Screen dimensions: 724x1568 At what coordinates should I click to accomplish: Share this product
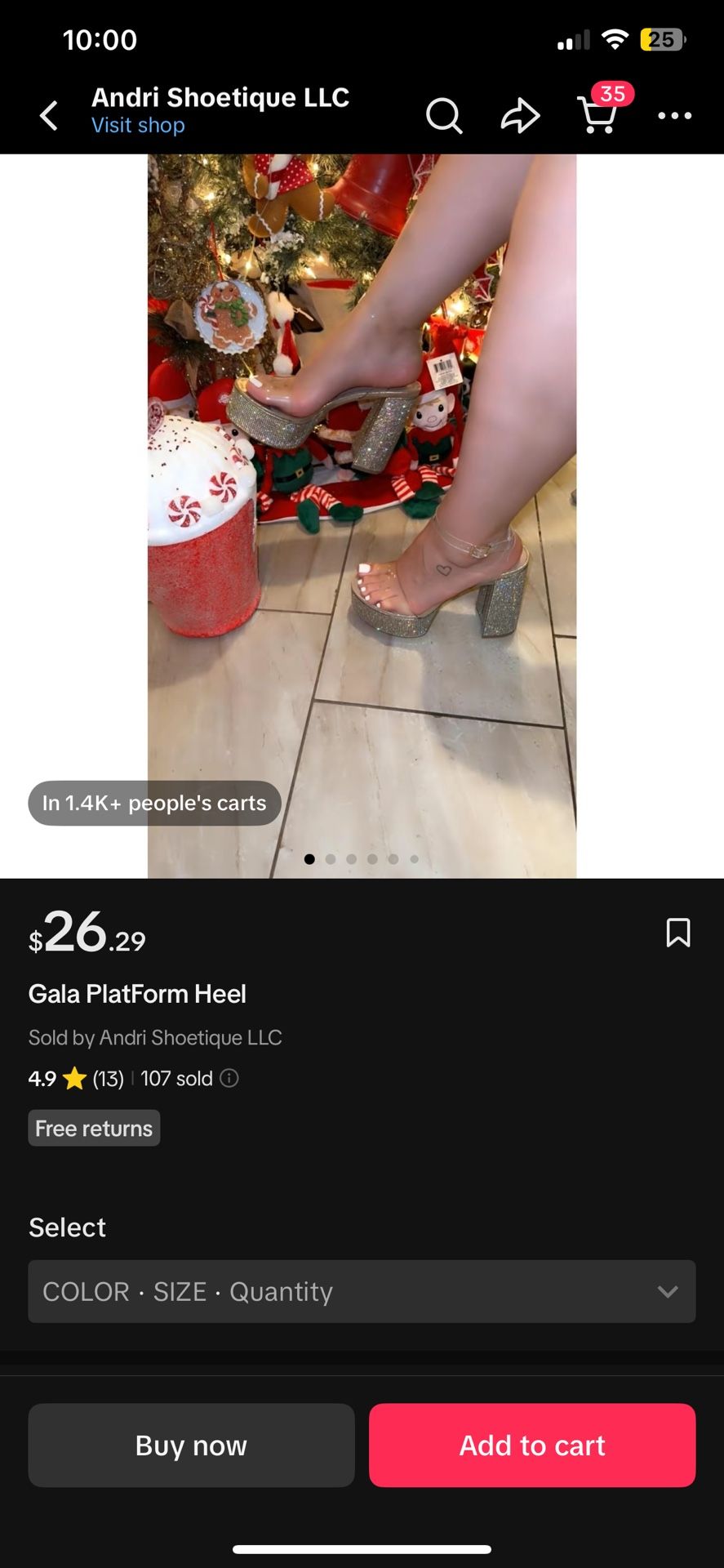[x=520, y=116]
